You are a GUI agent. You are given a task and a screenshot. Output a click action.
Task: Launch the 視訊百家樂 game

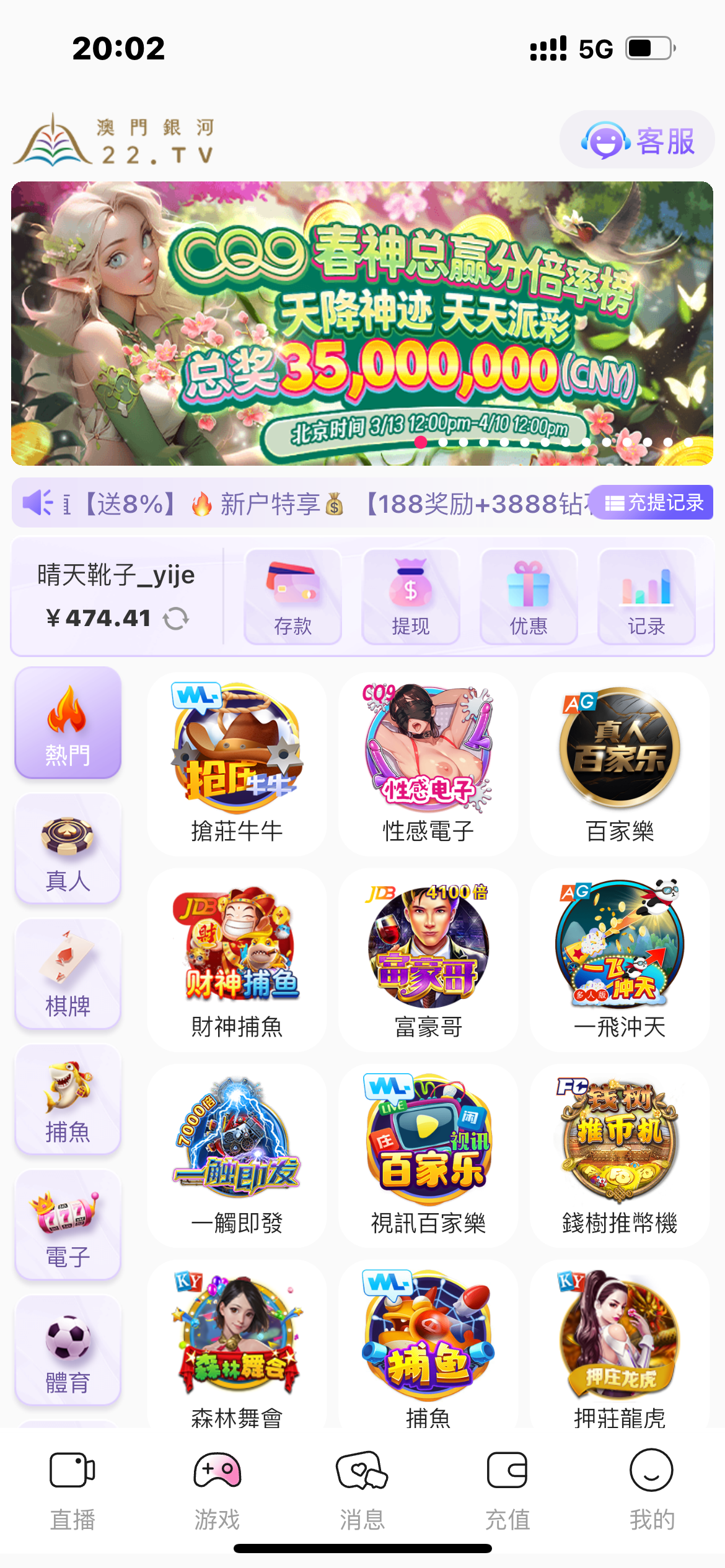pyautogui.click(x=428, y=1156)
